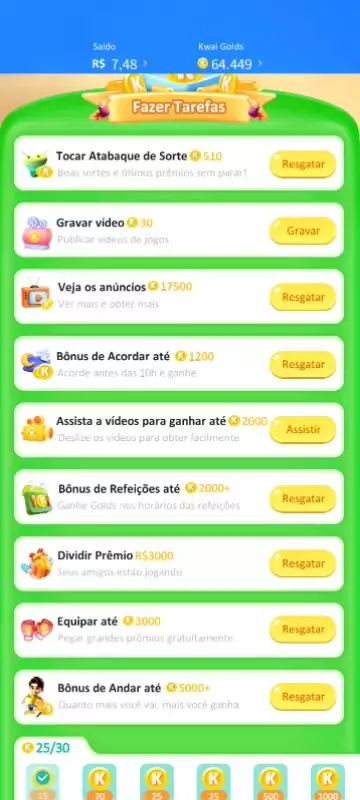Tap Gravar to record a video
Image resolution: width=360 pixels, height=800 pixels.
tap(303, 231)
